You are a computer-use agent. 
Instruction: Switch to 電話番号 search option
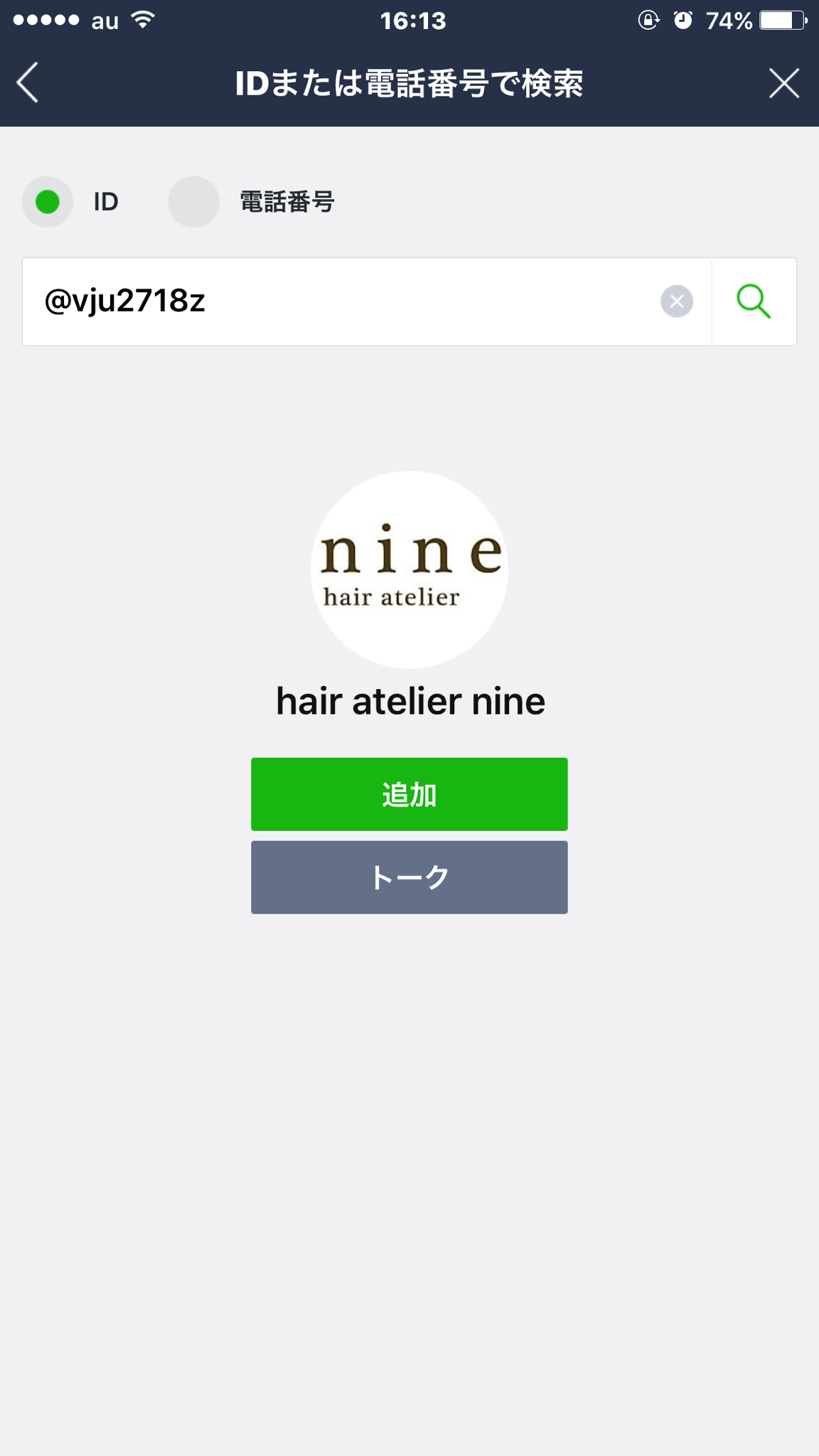tap(193, 202)
